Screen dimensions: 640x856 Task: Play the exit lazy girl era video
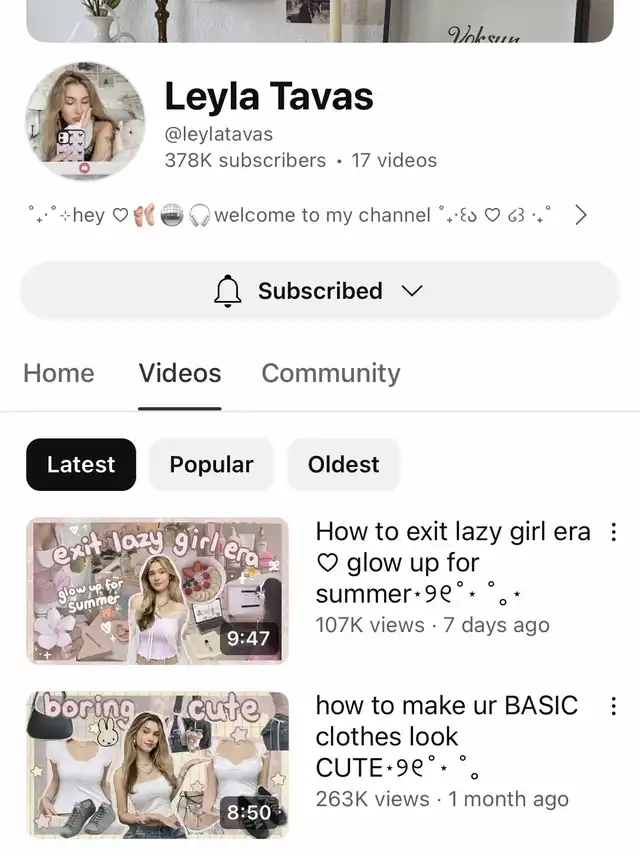pyautogui.click(x=157, y=590)
